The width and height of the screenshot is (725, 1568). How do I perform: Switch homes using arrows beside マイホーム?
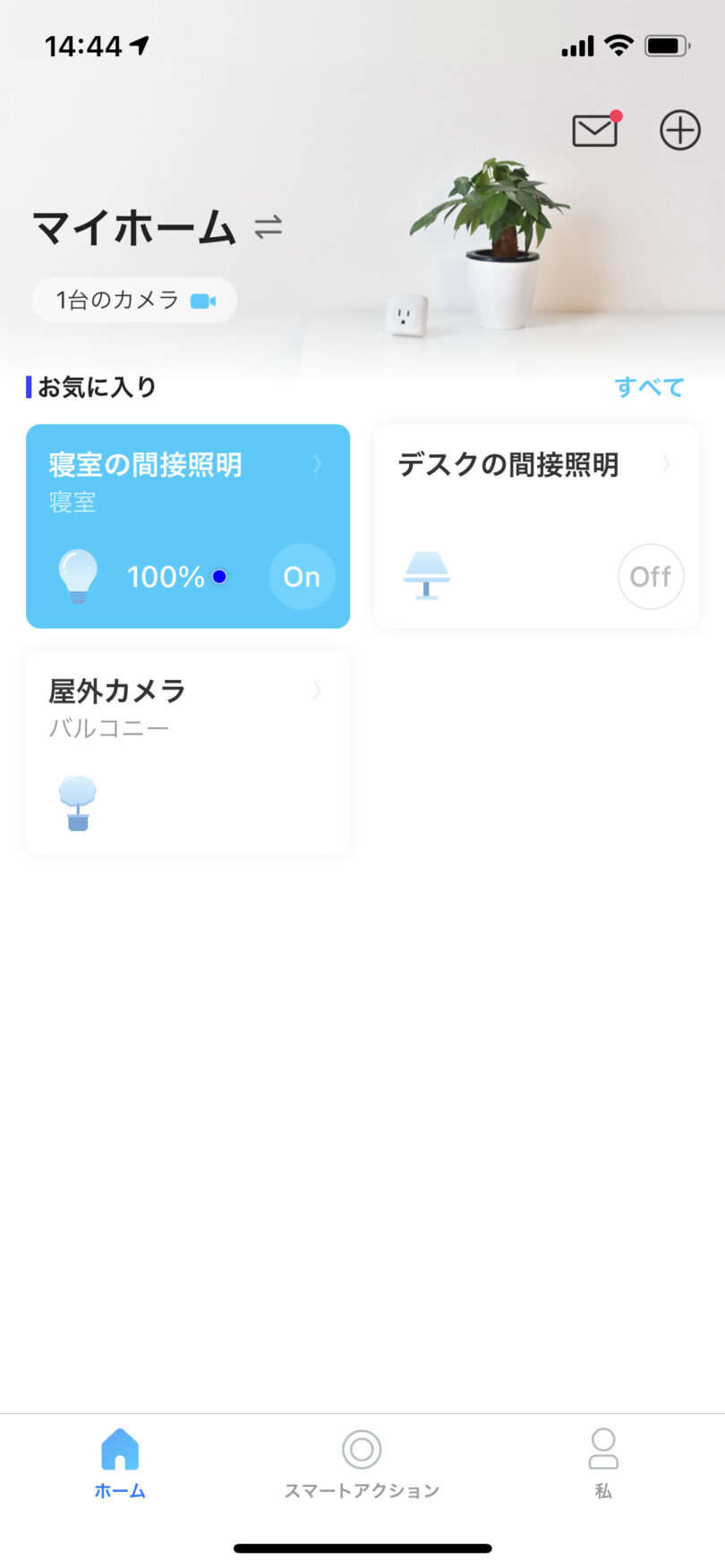pyautogui.click(x=269, y=227)
